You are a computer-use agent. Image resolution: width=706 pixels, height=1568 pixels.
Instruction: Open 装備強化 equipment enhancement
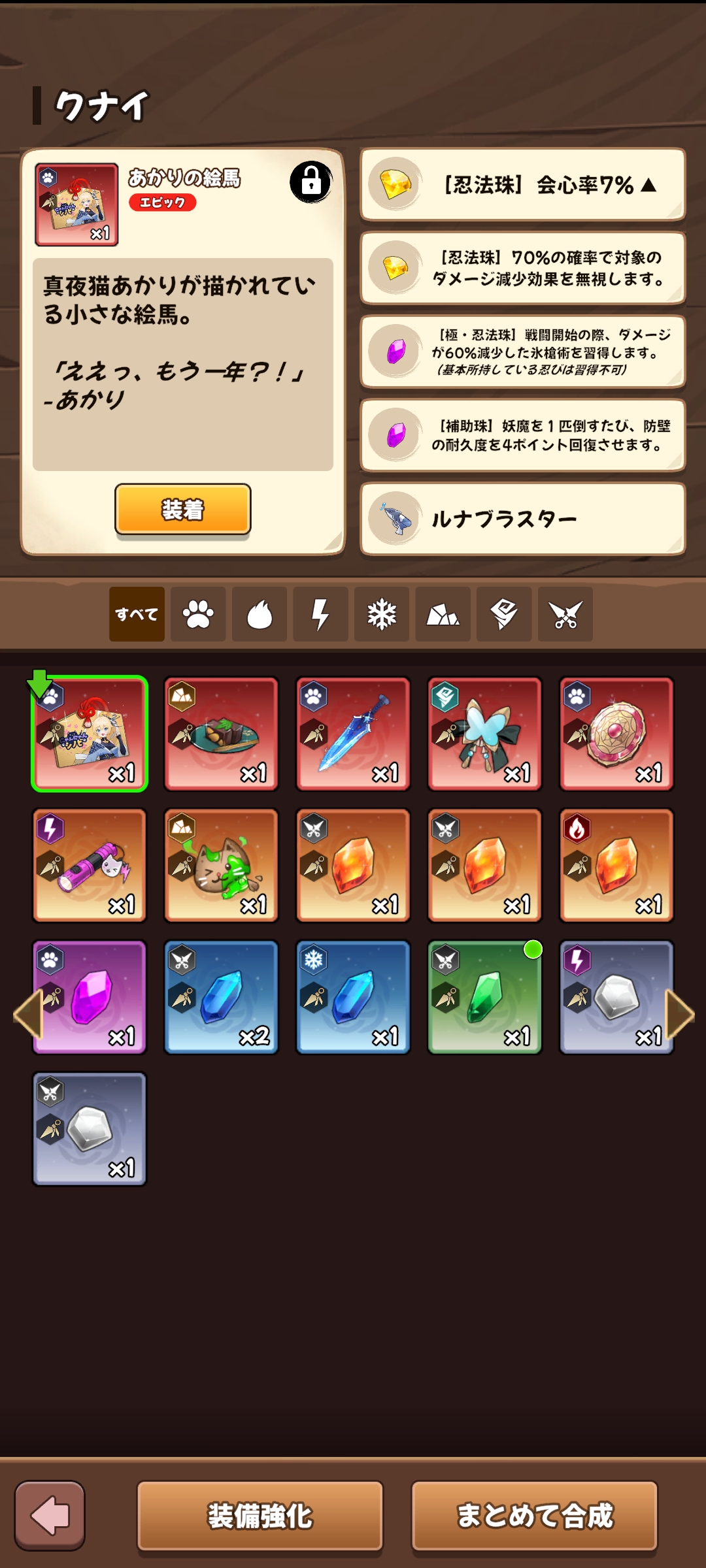pyautogui.click(x=260, y=1516)
